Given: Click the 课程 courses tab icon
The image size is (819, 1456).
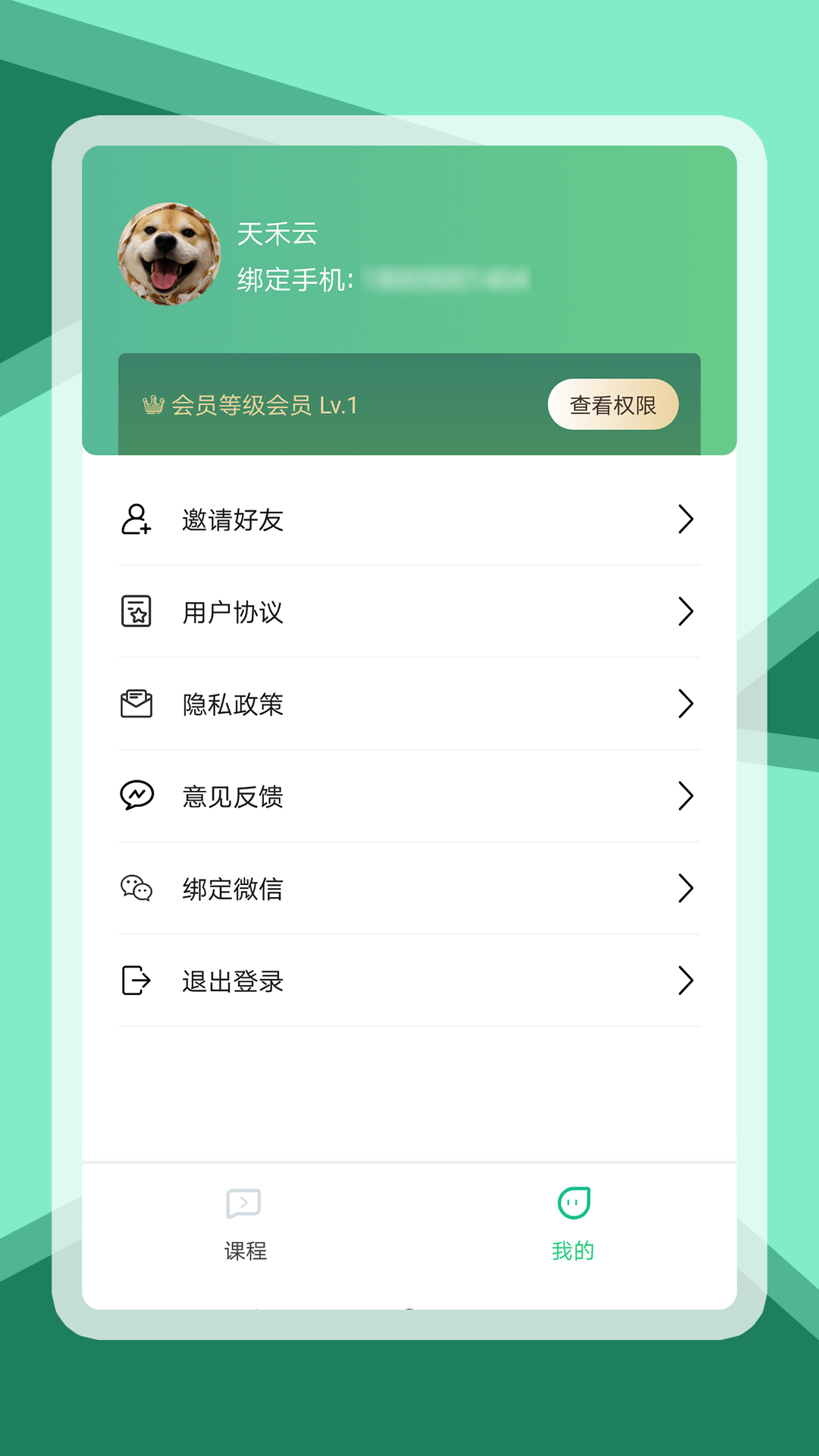Looking at the screenshot, I should click(244, 1204).
